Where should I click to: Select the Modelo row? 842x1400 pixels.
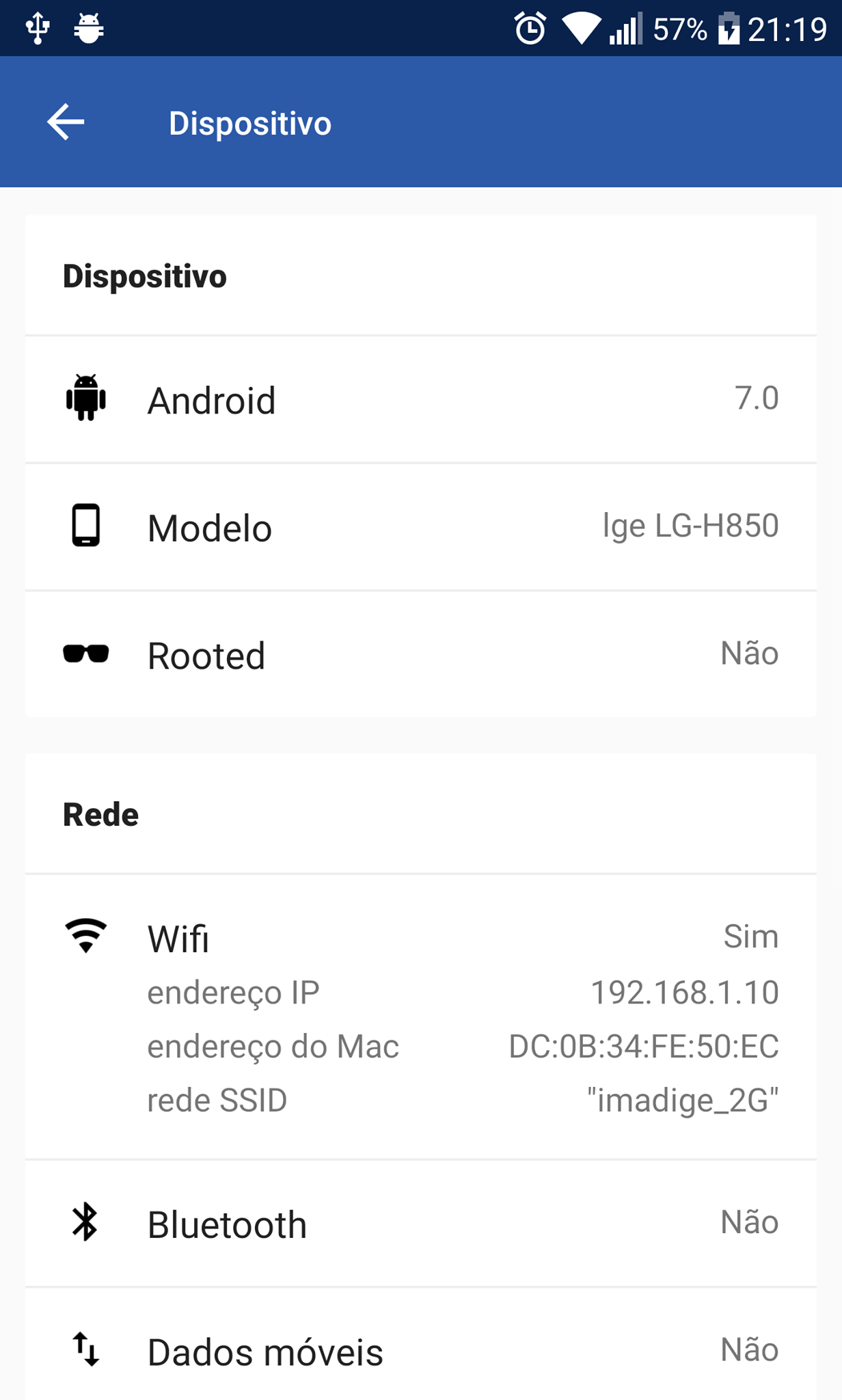(421, 527)
